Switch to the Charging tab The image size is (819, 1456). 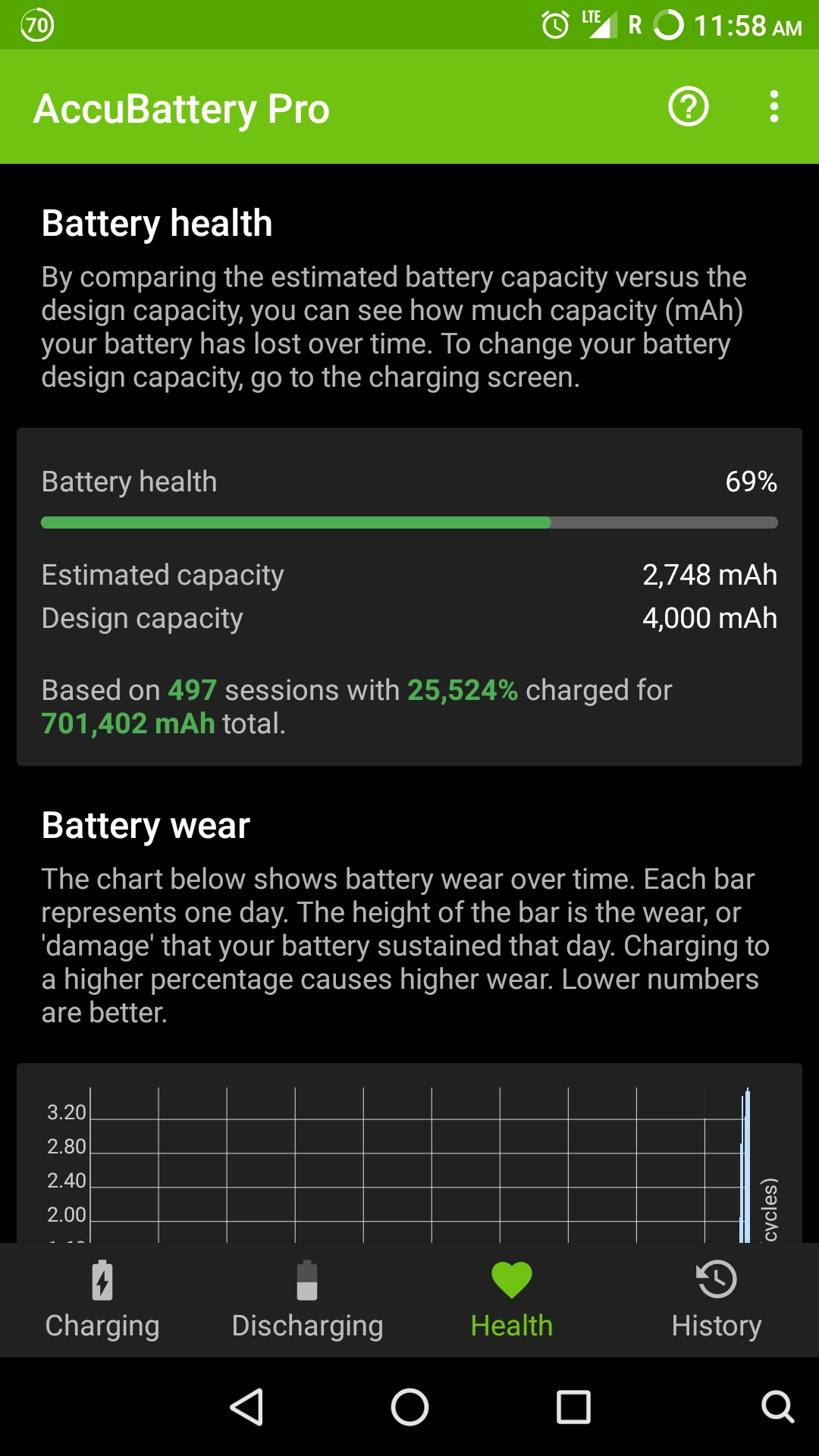point(102,1300)
